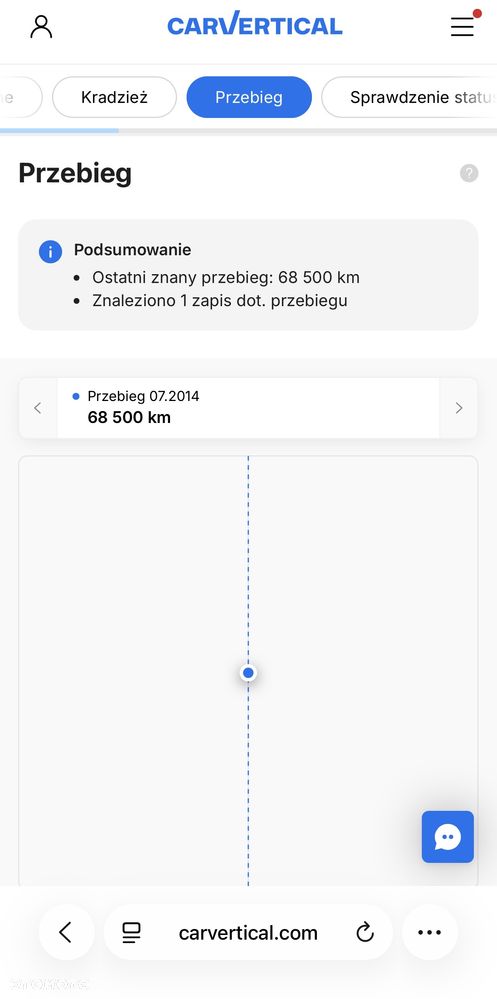Tap the 68 500 km data point on chart
Screen dimensions: 497x999
point(248,673)
